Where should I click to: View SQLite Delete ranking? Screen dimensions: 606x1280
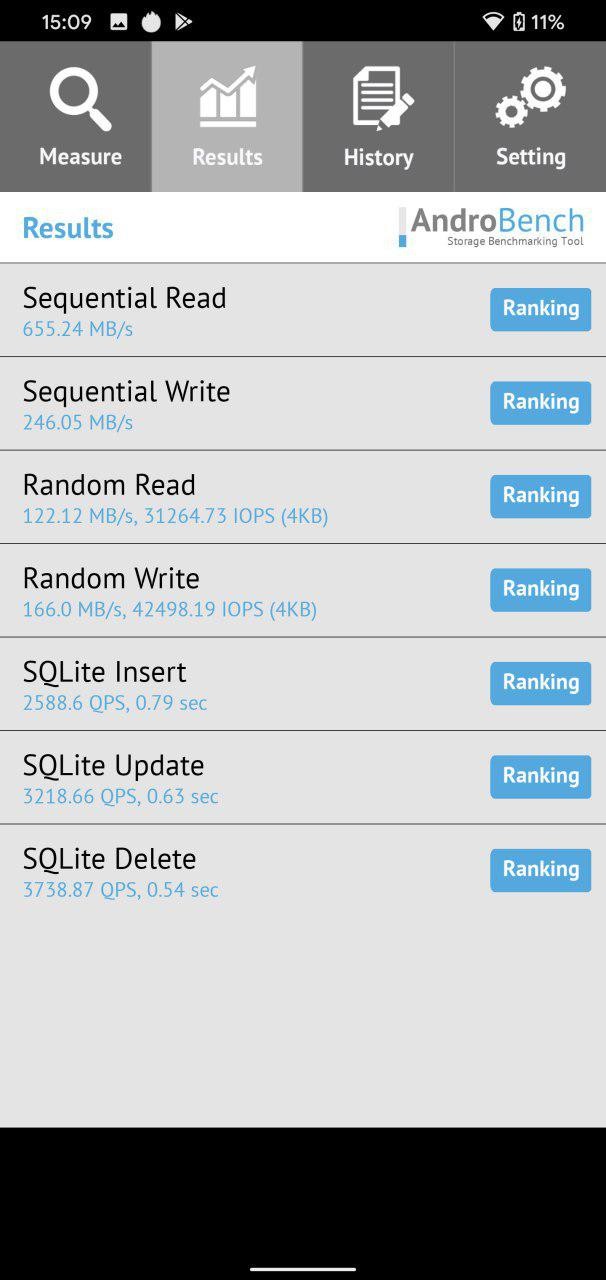click(540, 870)
